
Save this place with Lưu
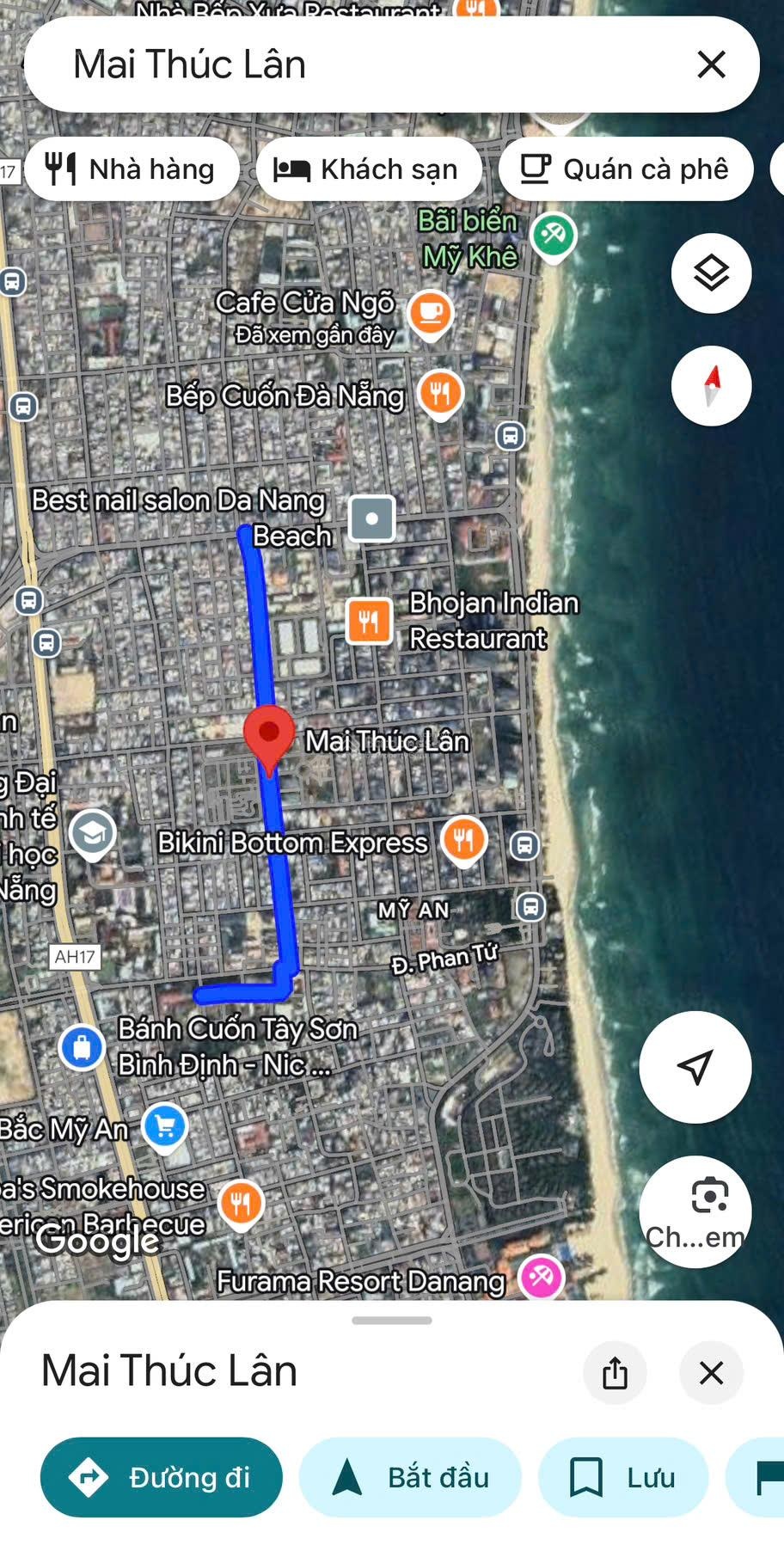point(622,1477)
